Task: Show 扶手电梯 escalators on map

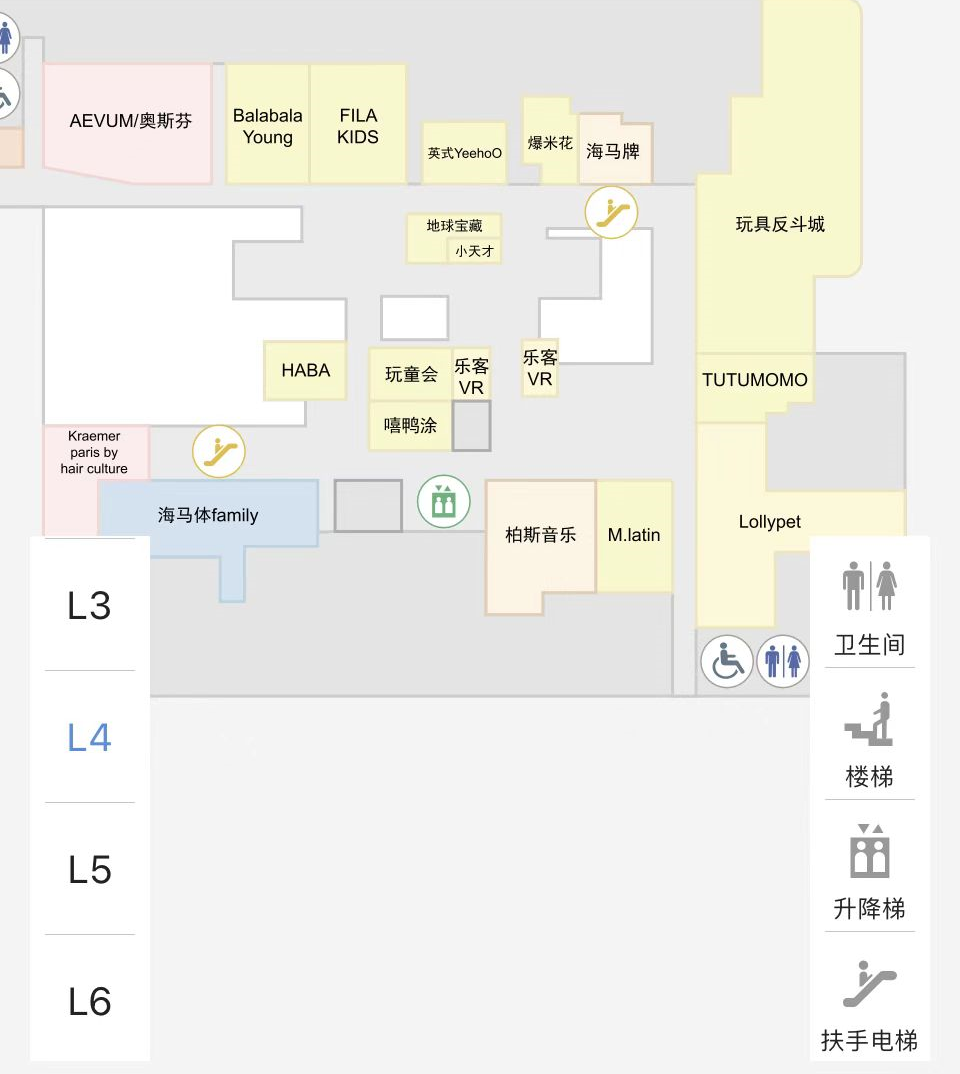Action: tap(869, 1003)
